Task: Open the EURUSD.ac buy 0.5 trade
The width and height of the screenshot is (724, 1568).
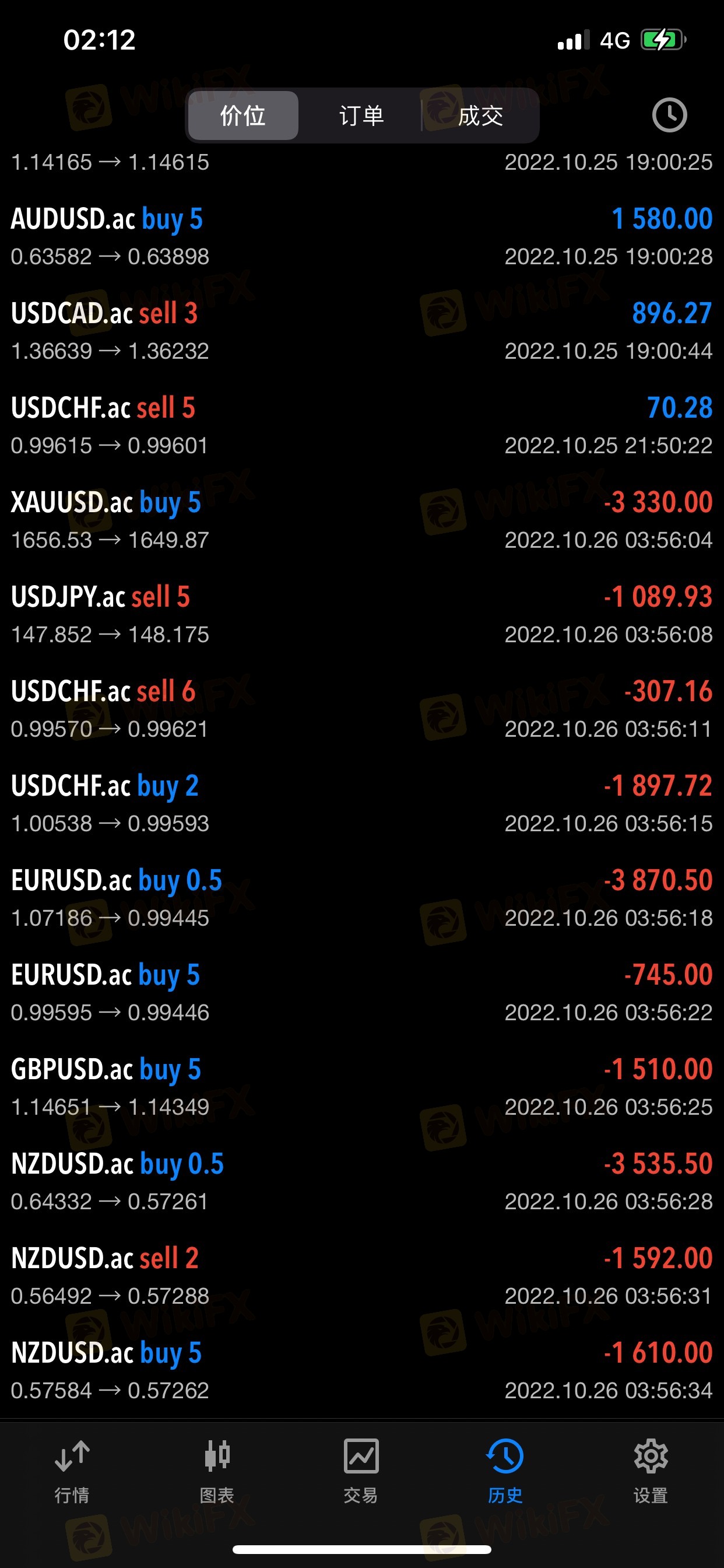Action: (x=362, y=898)
